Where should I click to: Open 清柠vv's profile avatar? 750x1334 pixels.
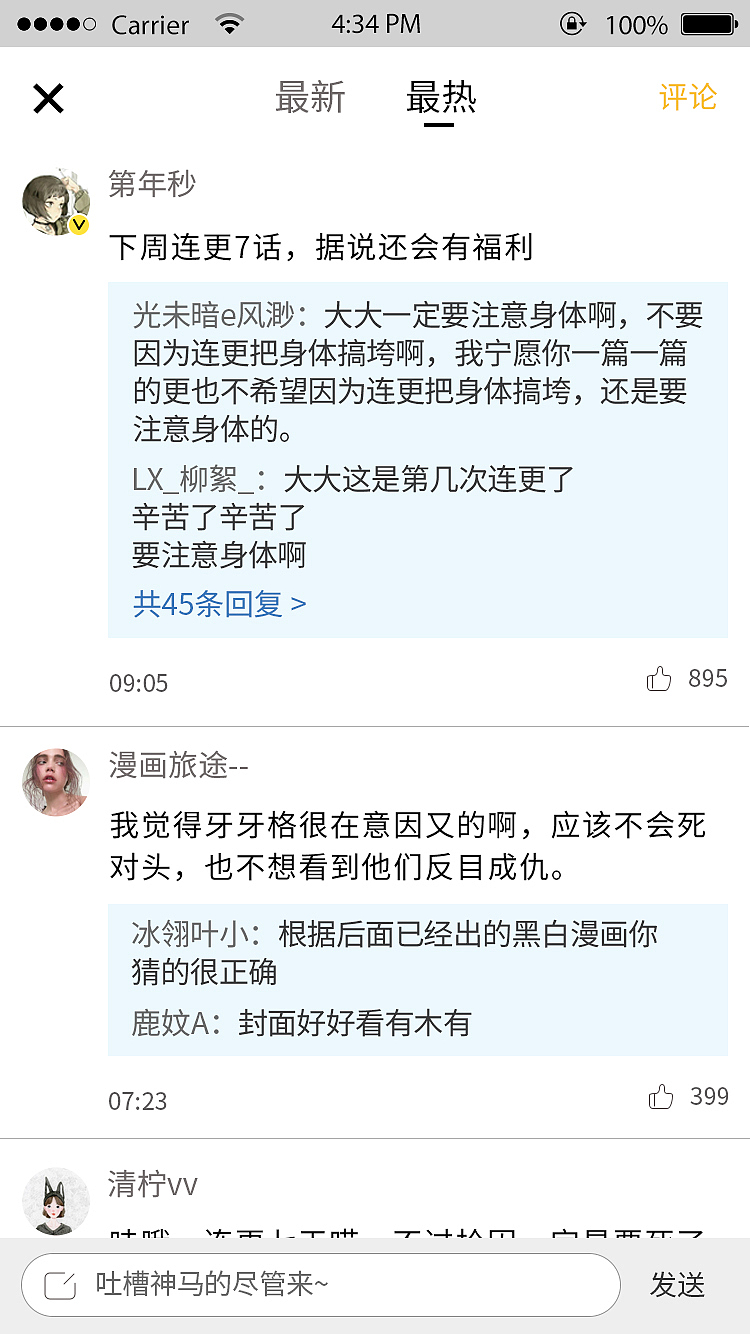tap(55, 1198)
